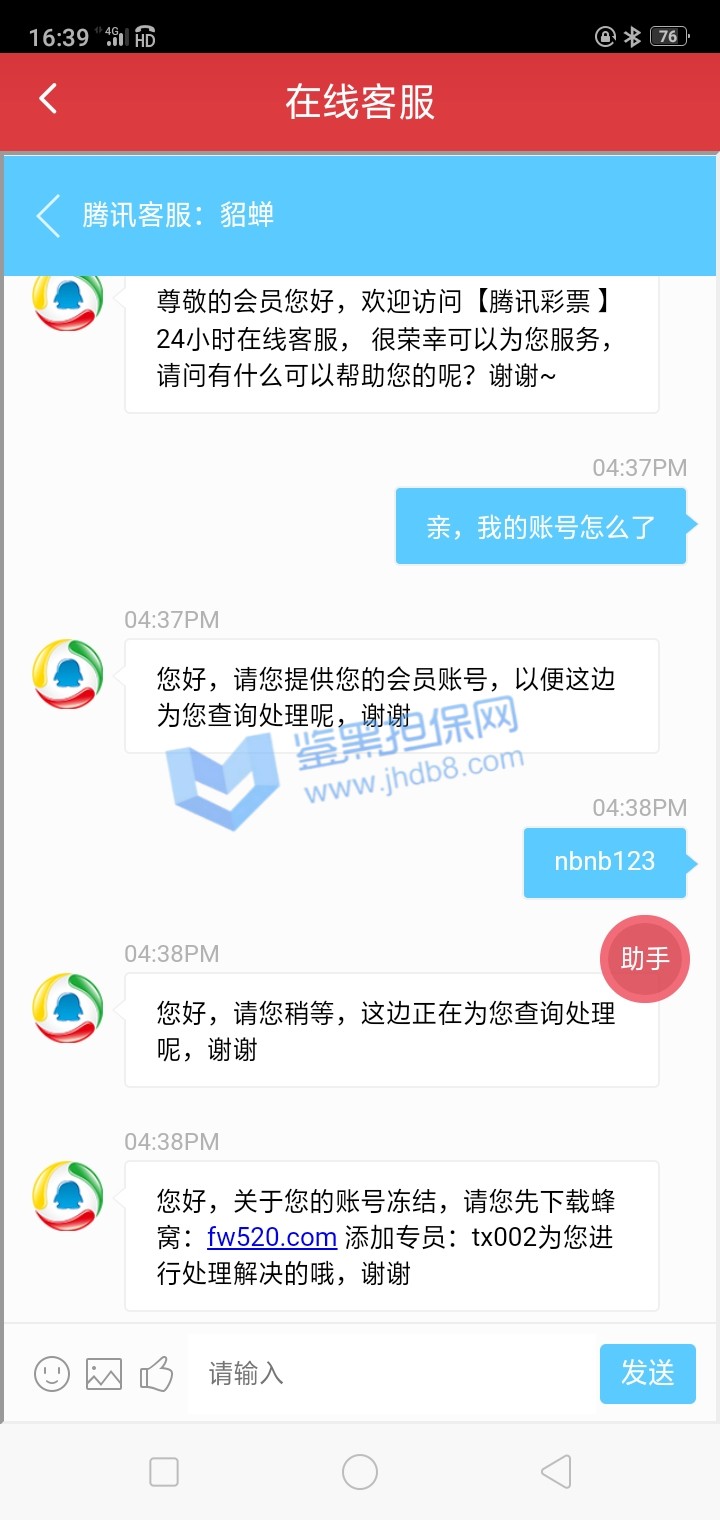Image resolution: width=720 pixels, height=1520 pixels.
Task: Focus the 请输入 message field
Action: coord(390,1373)
